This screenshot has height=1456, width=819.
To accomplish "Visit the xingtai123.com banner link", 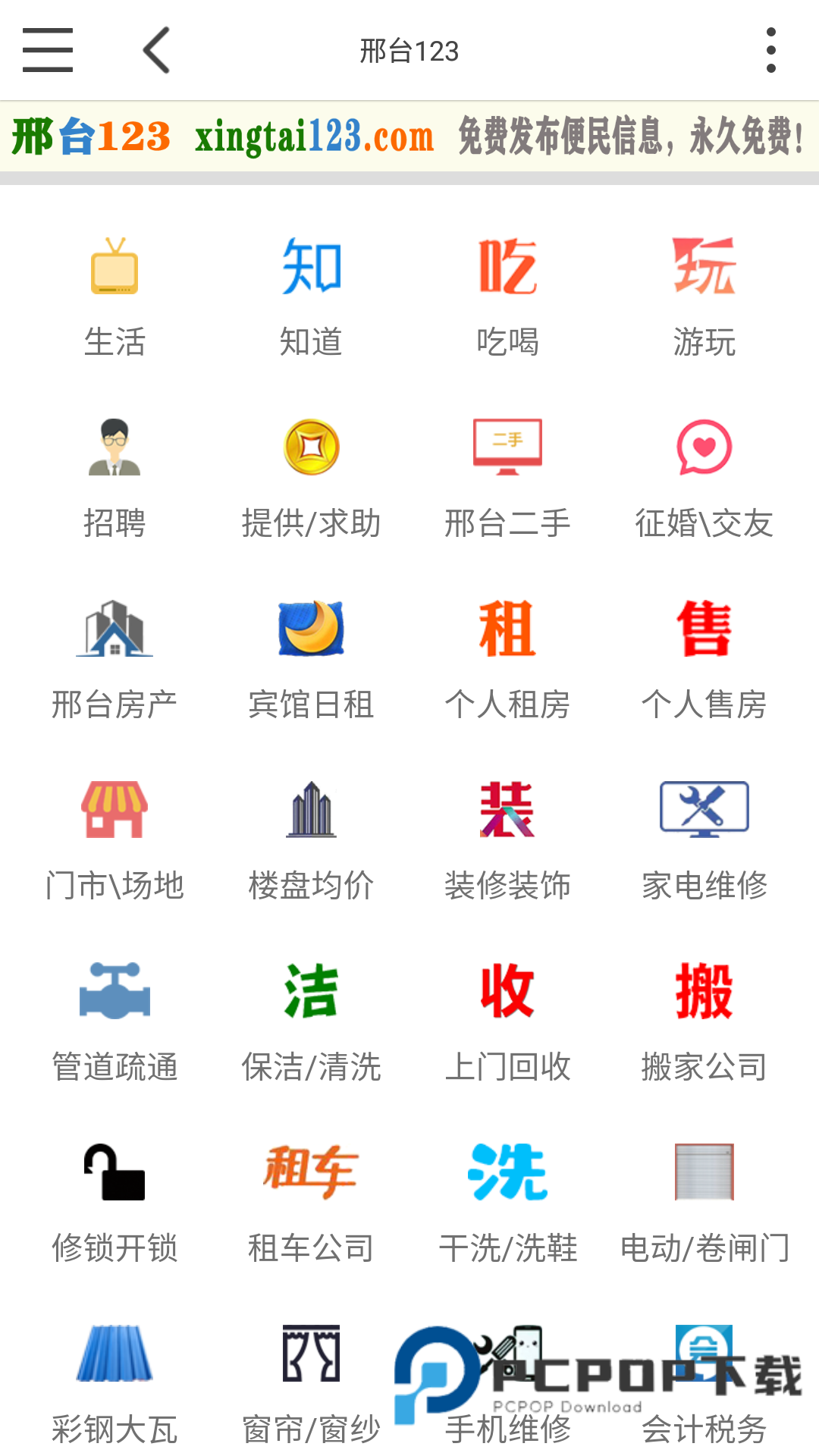I will point(315,136).
